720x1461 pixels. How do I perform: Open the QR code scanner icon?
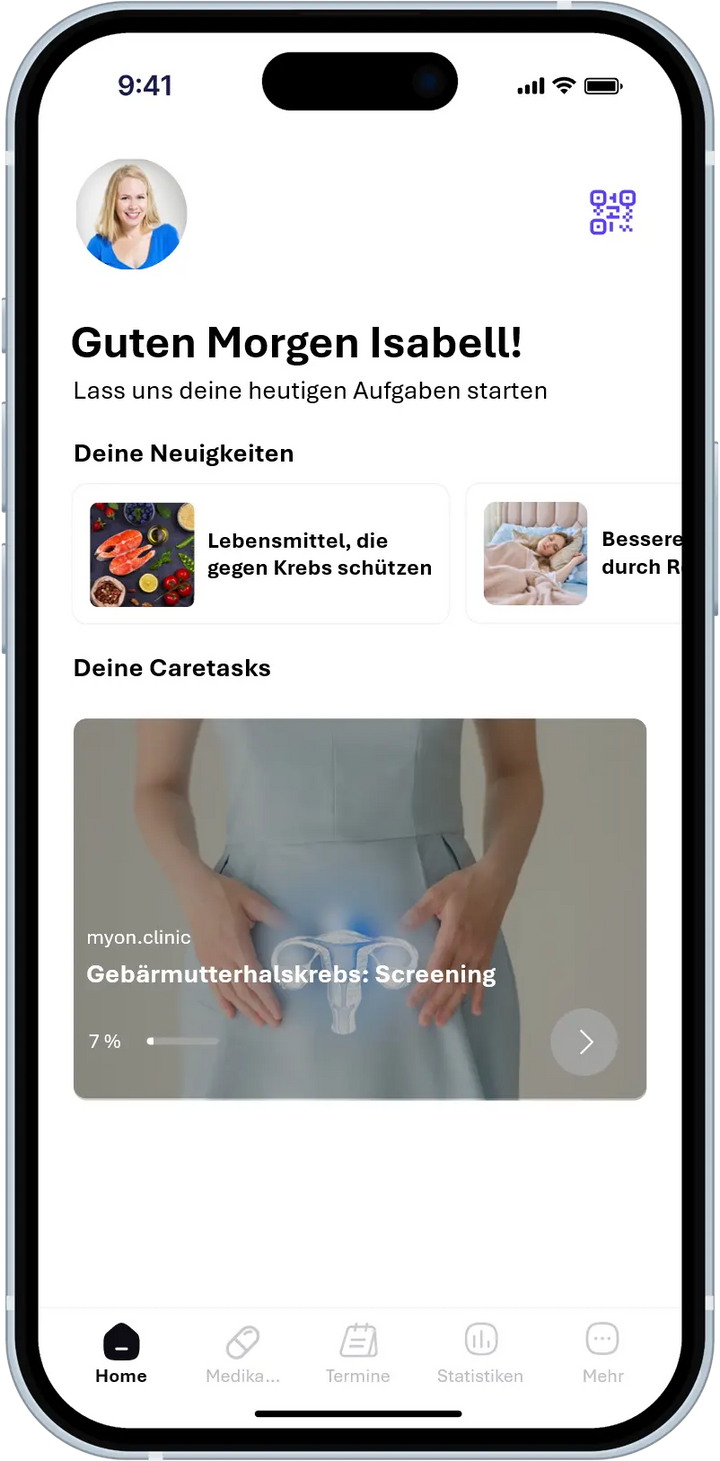pos(612,211)
